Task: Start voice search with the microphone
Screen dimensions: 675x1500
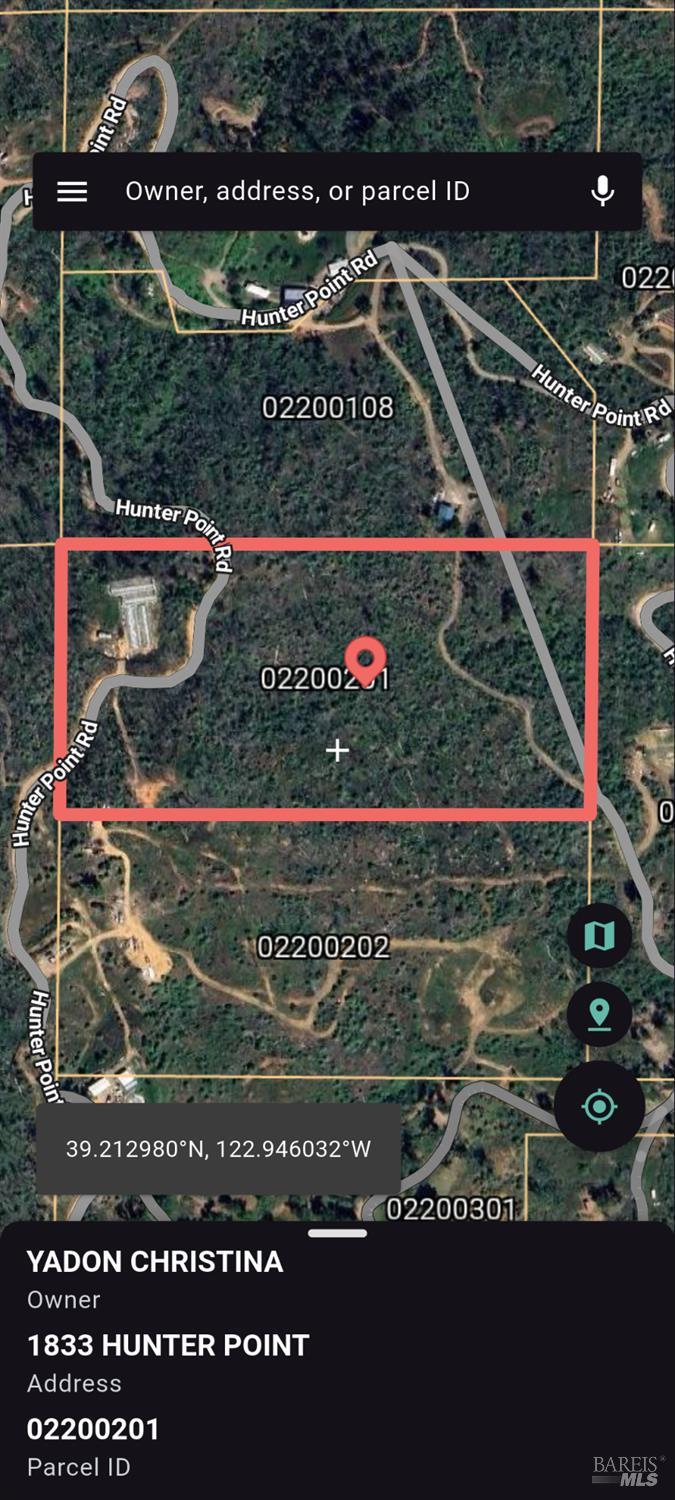Action: 602,191
